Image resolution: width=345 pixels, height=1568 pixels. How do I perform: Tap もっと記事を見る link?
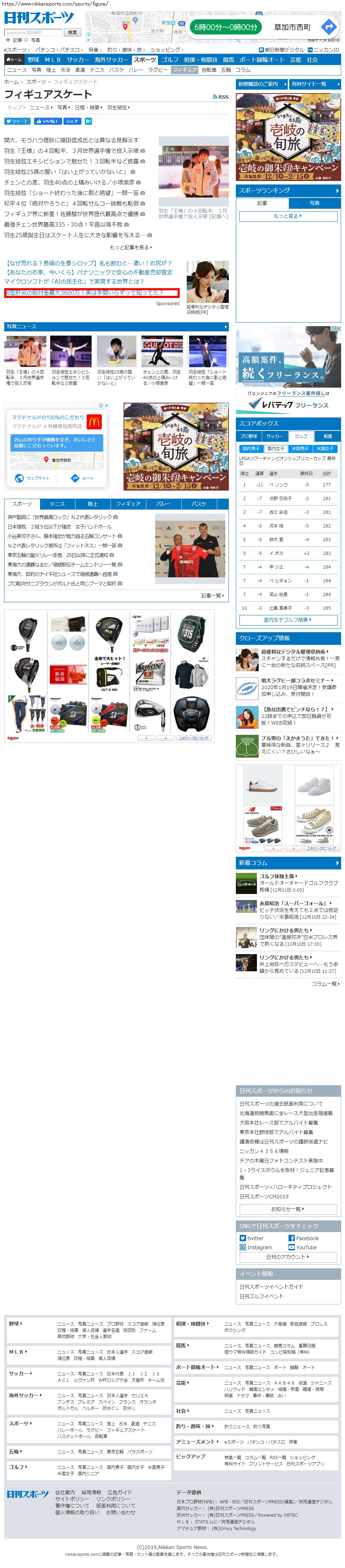click(130, 247)
